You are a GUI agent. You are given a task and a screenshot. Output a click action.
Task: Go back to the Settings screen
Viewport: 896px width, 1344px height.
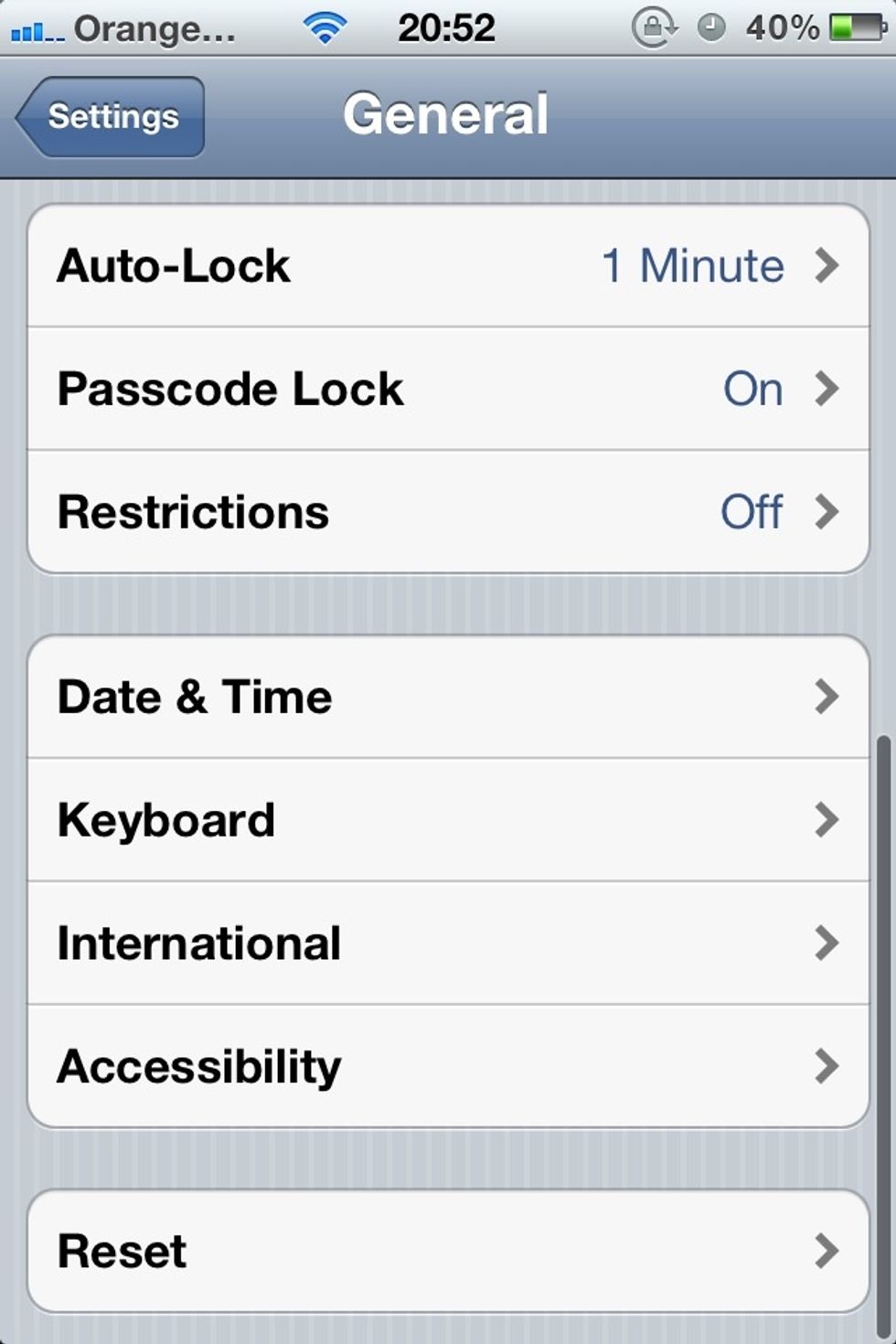point(107,116)
